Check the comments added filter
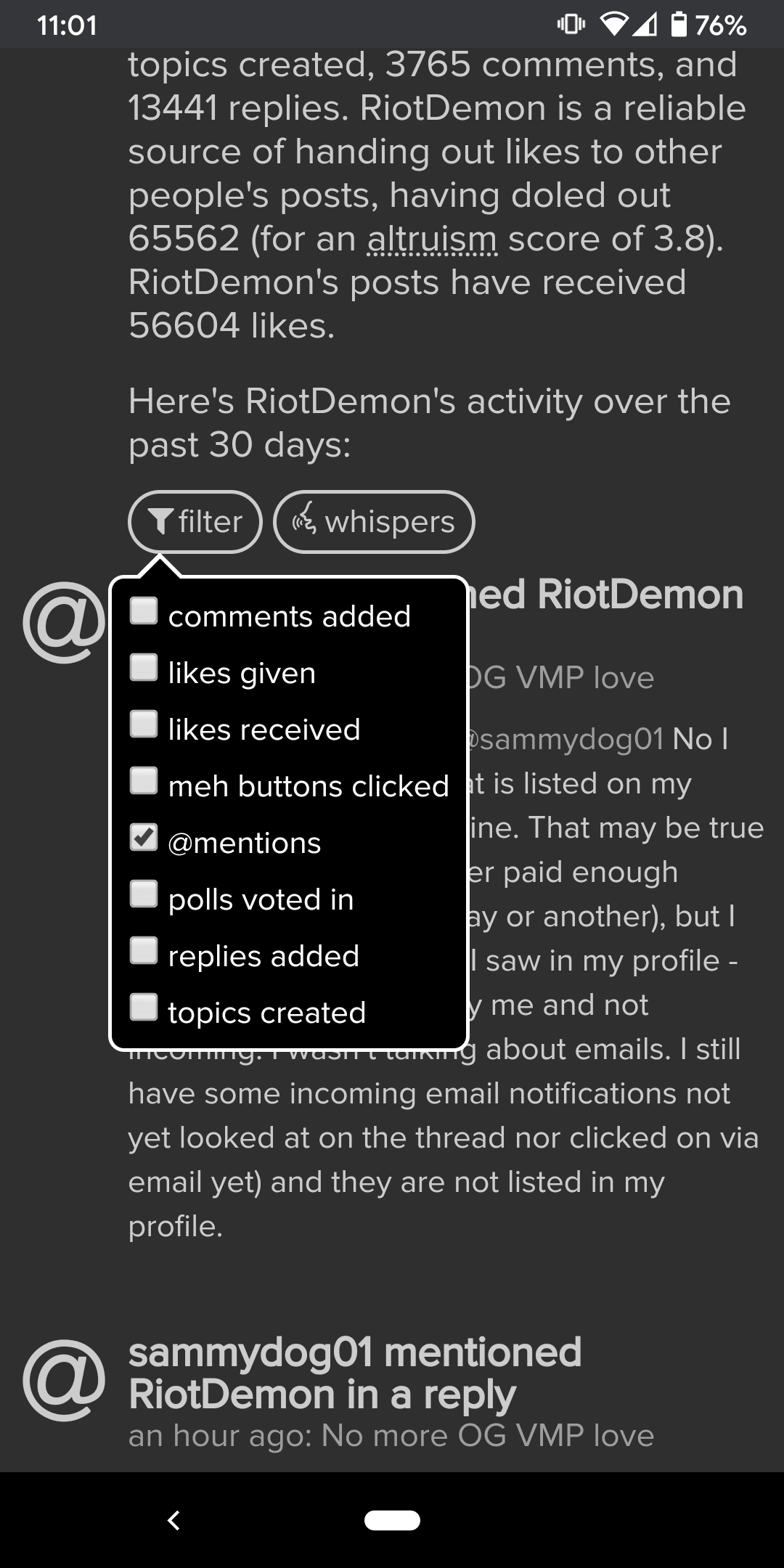The width and height of the screenshot is (784, 1568). 144,611
